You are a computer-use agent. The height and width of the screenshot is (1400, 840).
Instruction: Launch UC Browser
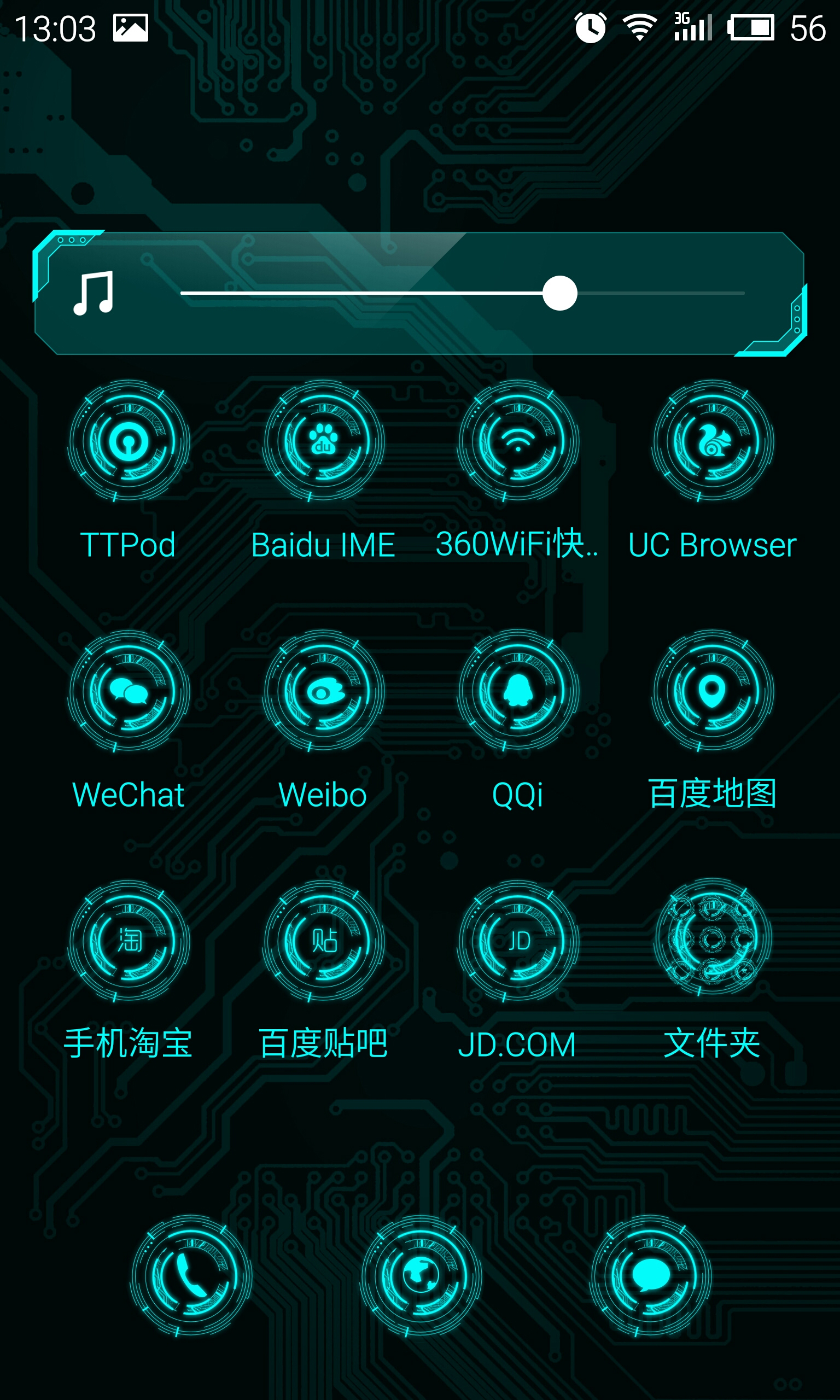713,441
